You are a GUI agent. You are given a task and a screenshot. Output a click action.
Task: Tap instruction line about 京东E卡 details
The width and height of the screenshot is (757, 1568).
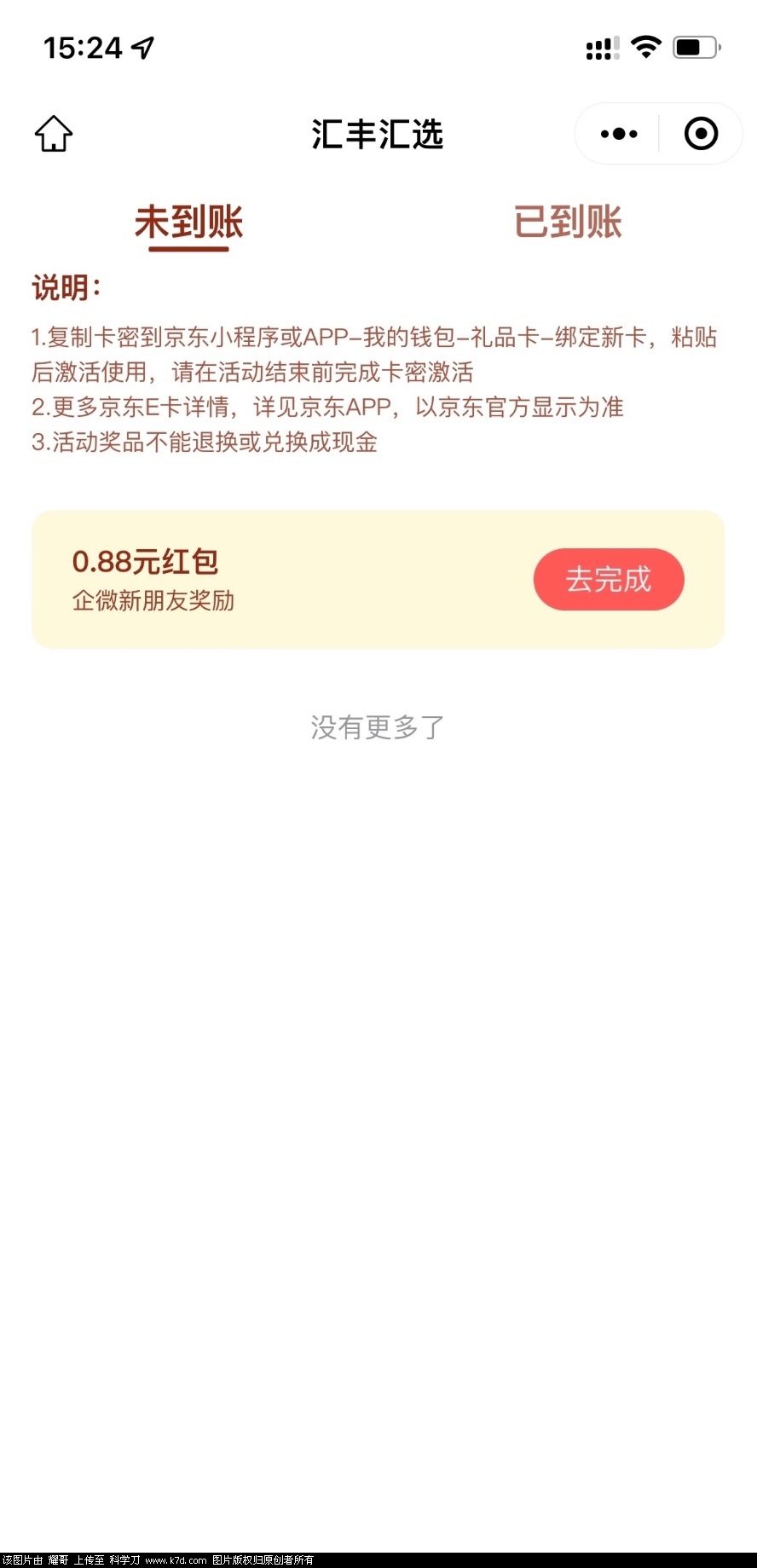pyautogui.click(x=328, y=408)
